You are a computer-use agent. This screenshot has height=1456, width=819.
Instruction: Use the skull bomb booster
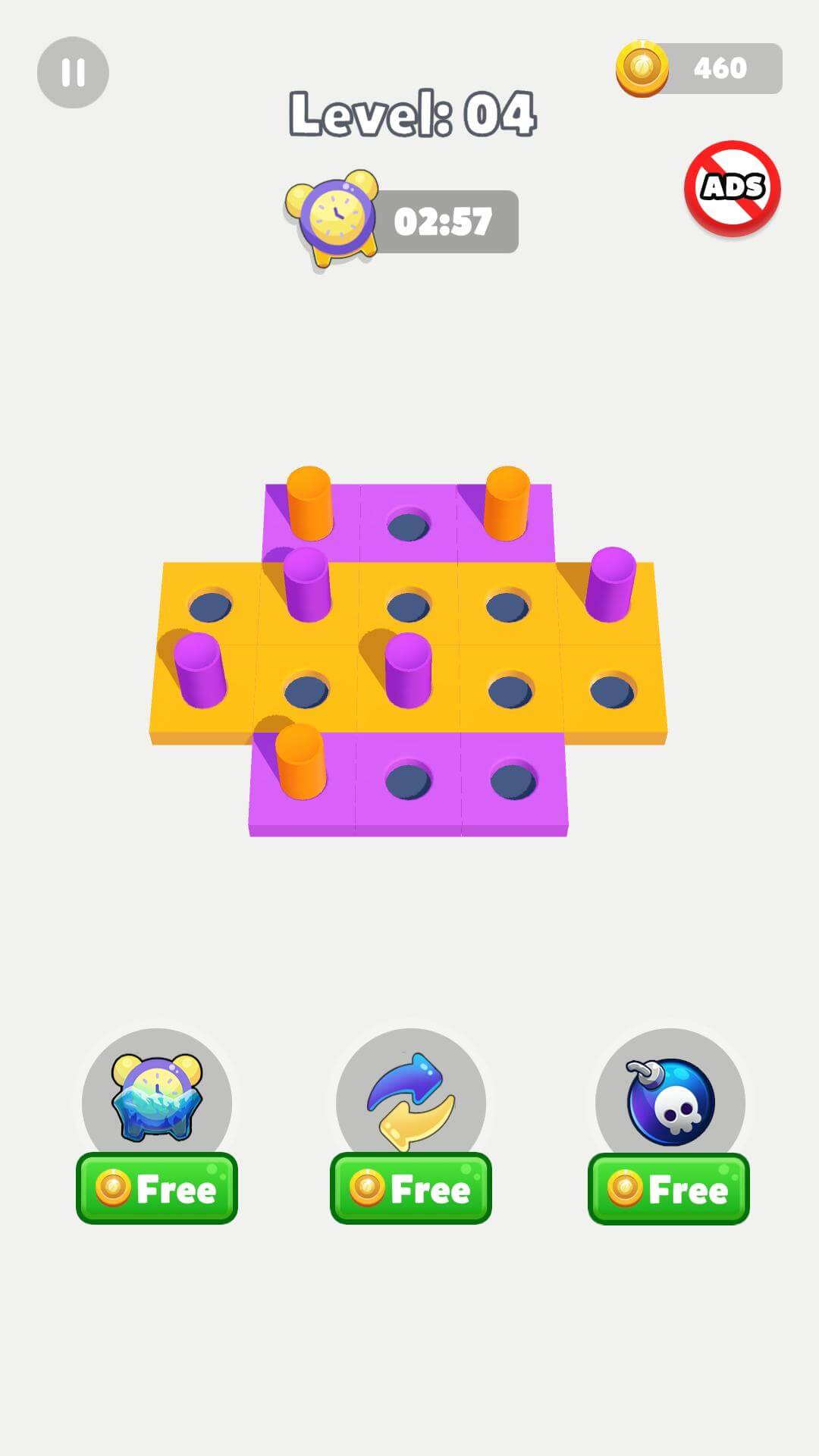point(670,1100)
